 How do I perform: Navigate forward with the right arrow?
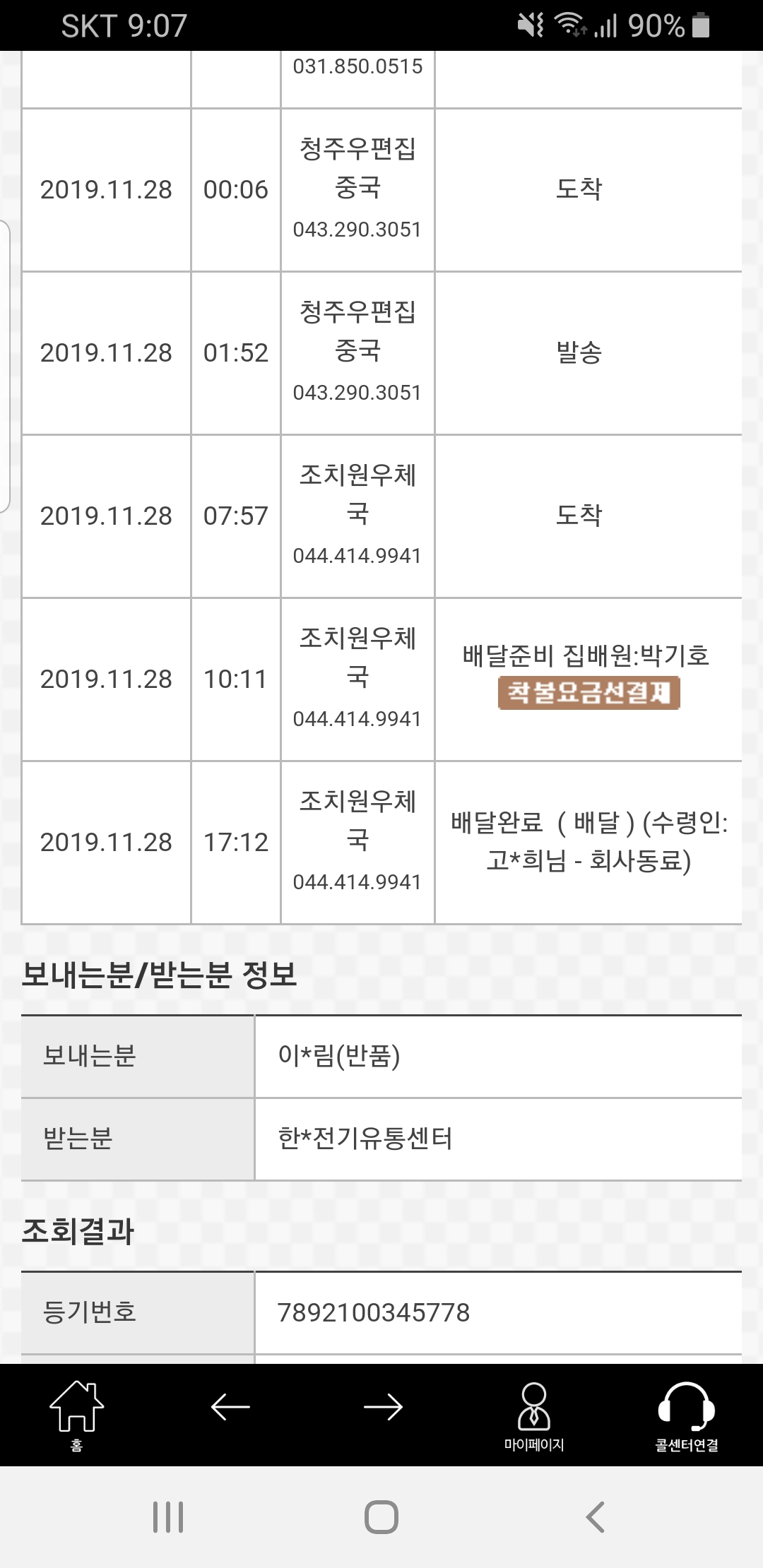tap(383, 1407)
